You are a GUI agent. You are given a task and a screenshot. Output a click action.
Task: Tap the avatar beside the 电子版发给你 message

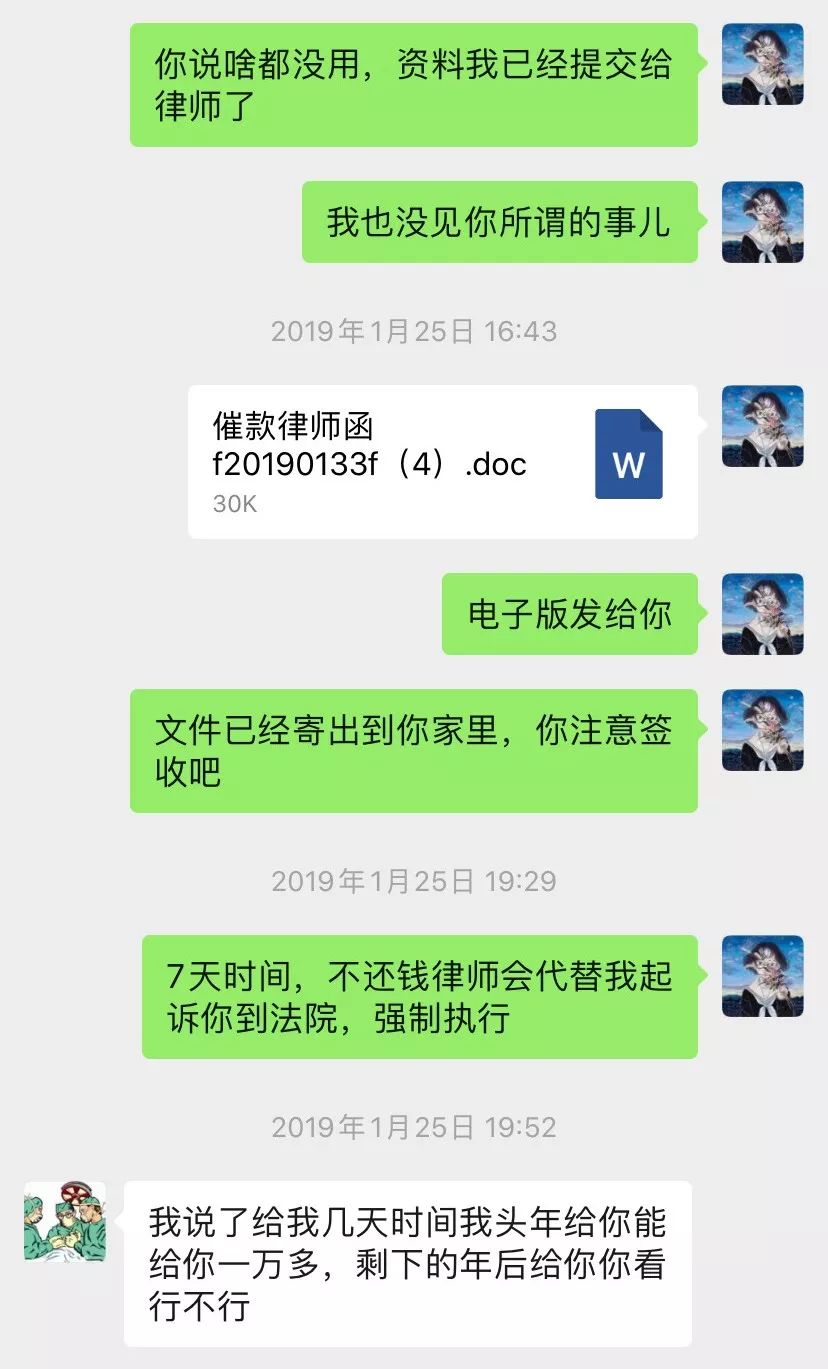point(762,614)
